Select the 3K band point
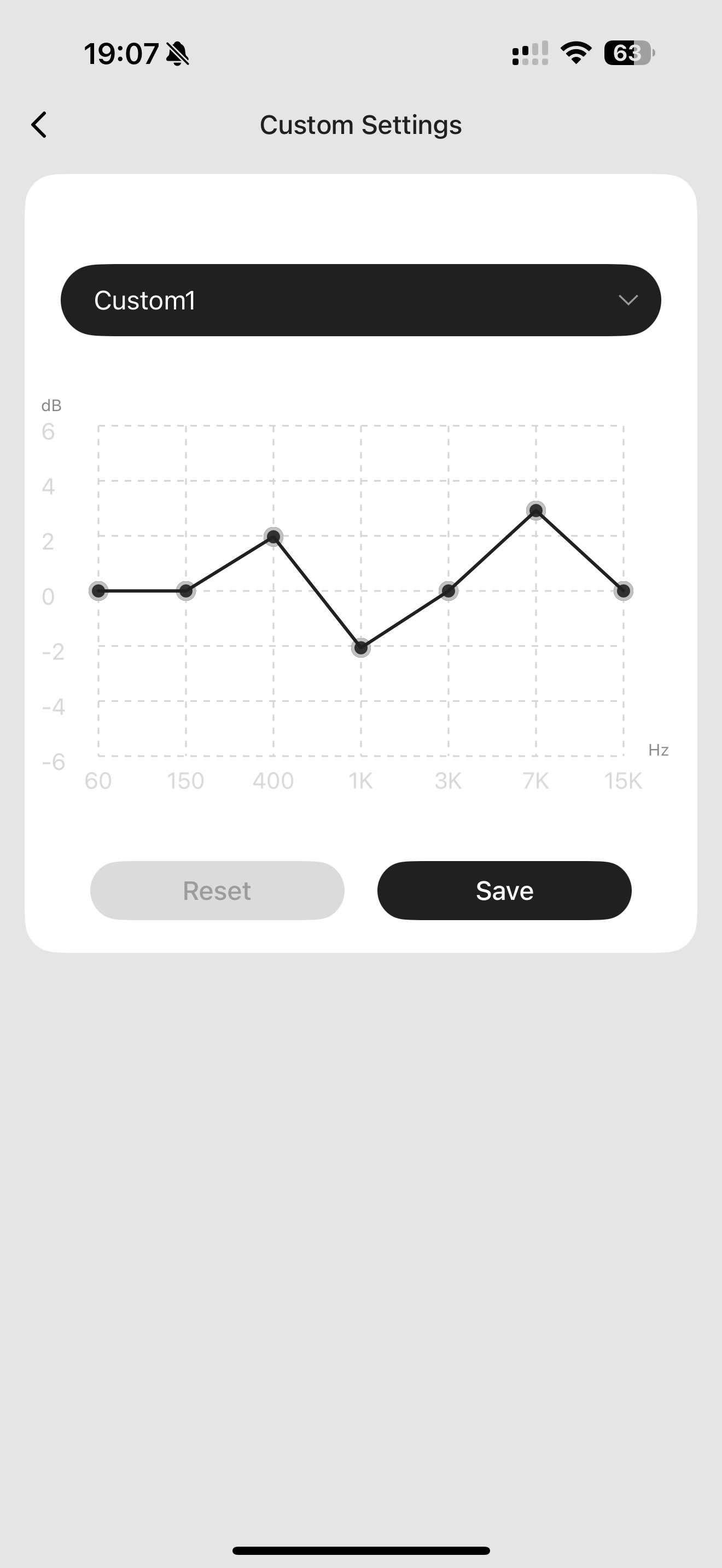The width and height of the screenshot is (722, 1568). coord(448,590)
